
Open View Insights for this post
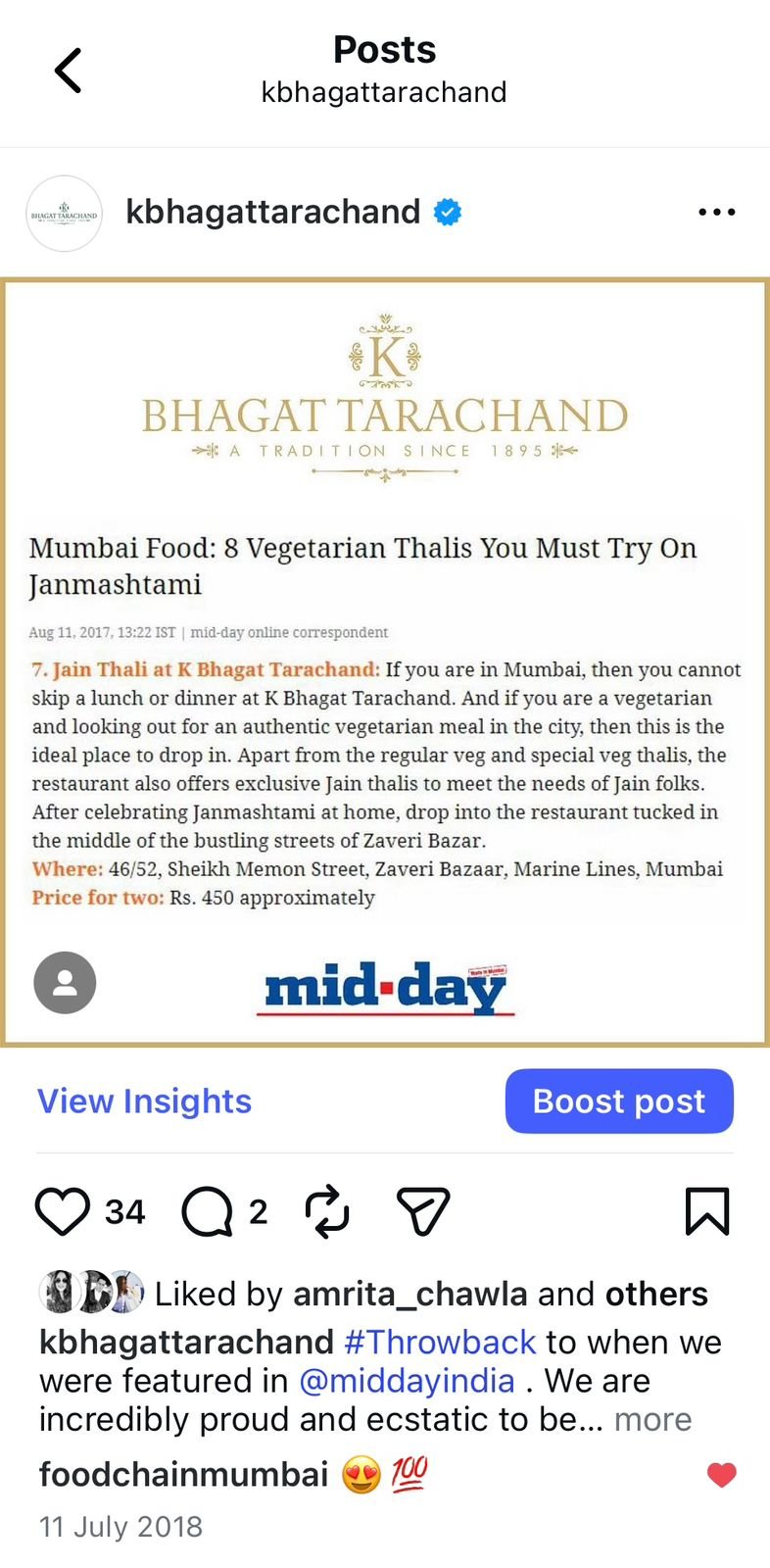pos(144,1102)
